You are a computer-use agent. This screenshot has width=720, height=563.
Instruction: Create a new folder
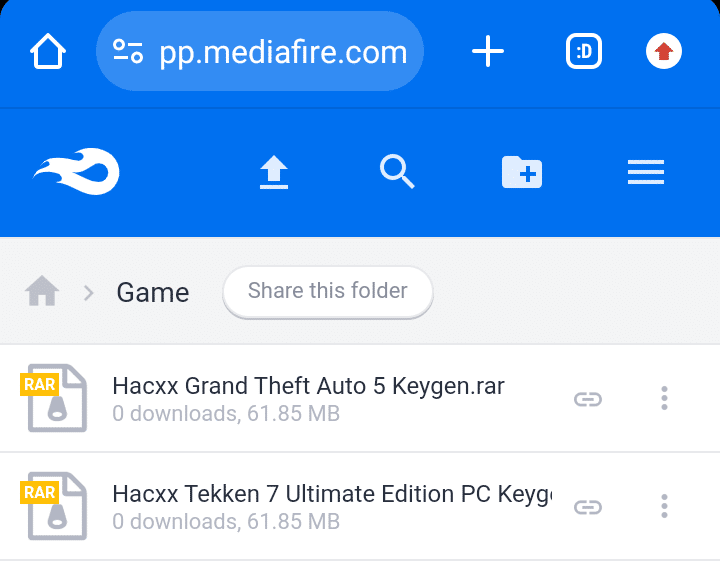[x=521, y=173]
